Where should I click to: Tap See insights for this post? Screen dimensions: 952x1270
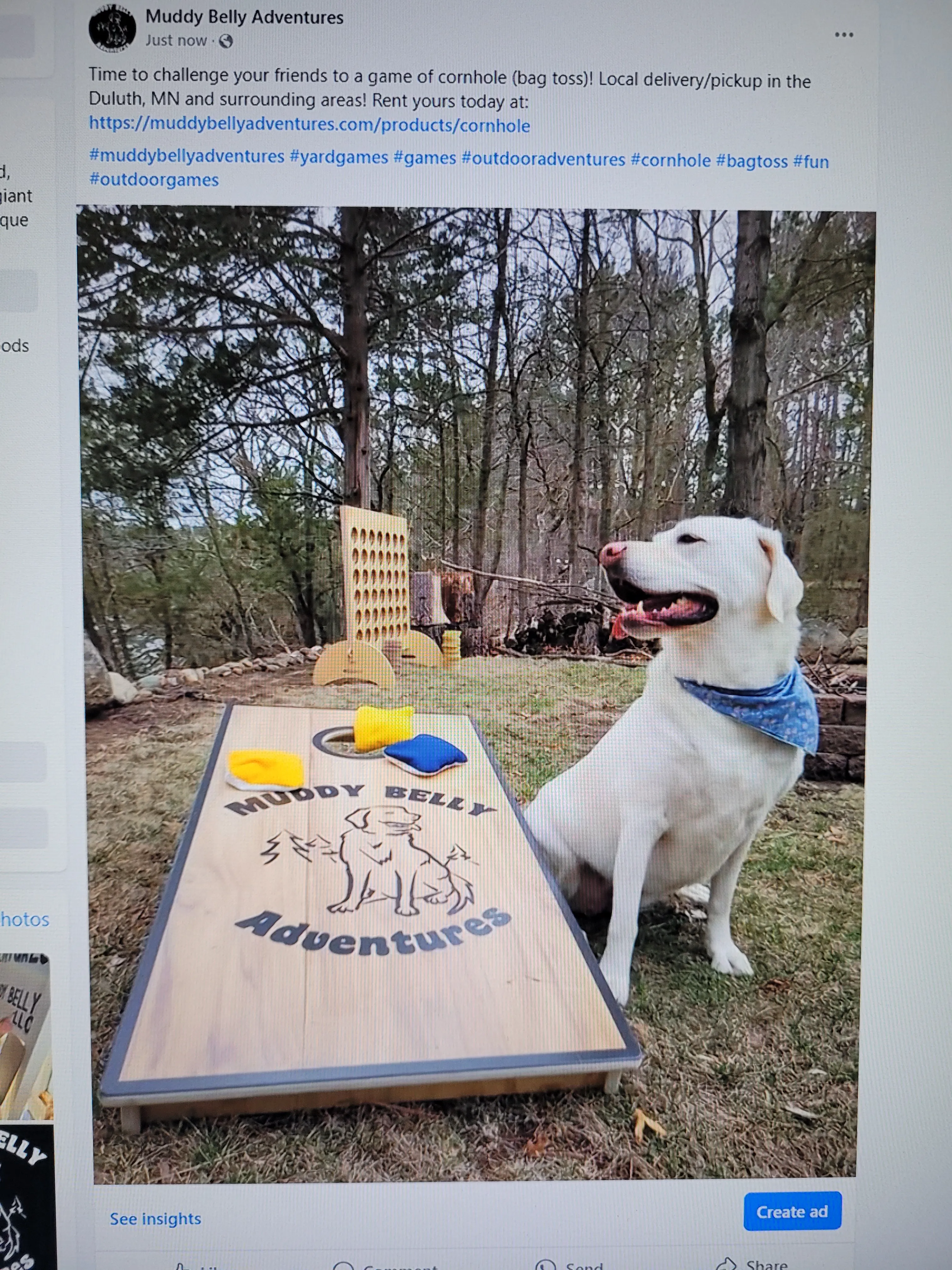click(156, 1218)
